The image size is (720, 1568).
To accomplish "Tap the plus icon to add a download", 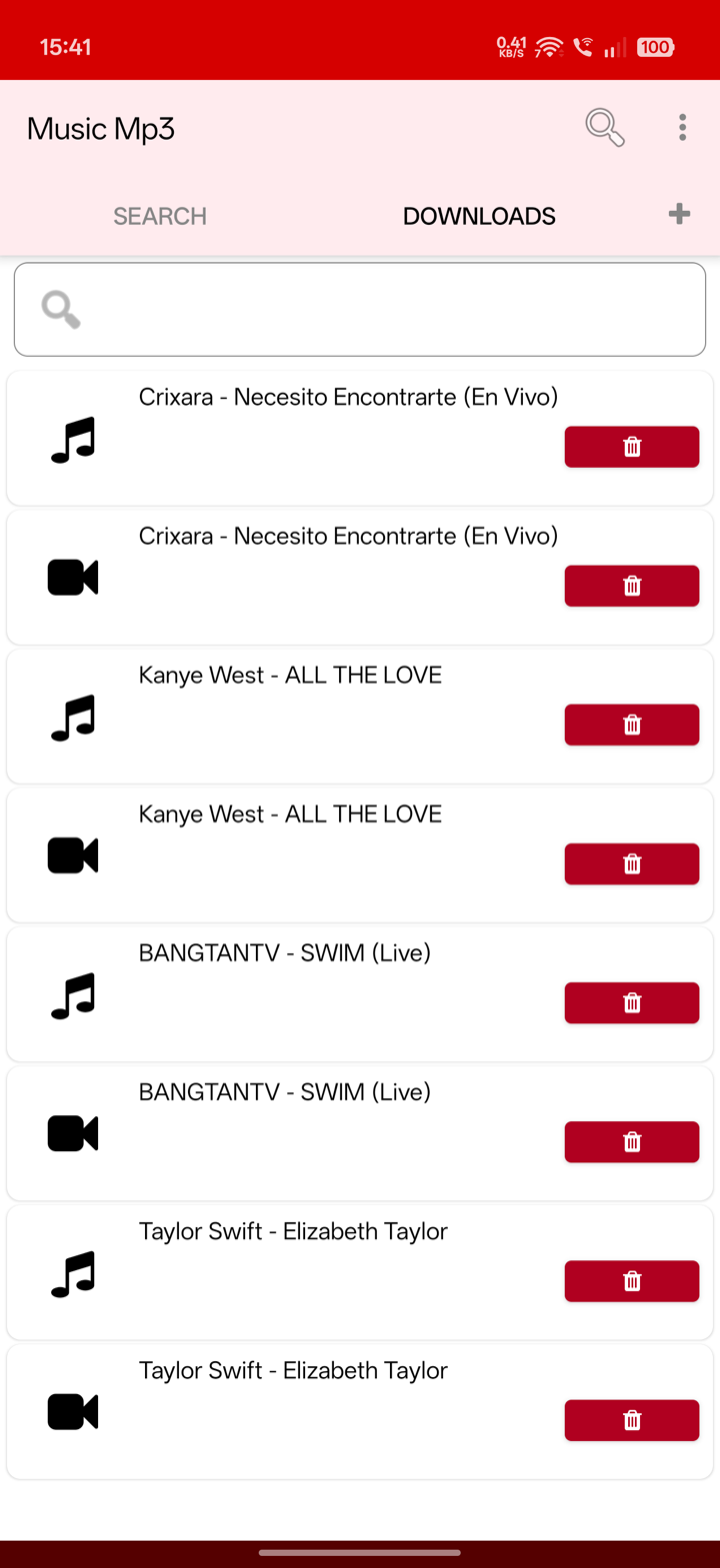I will tap(679, 213).
